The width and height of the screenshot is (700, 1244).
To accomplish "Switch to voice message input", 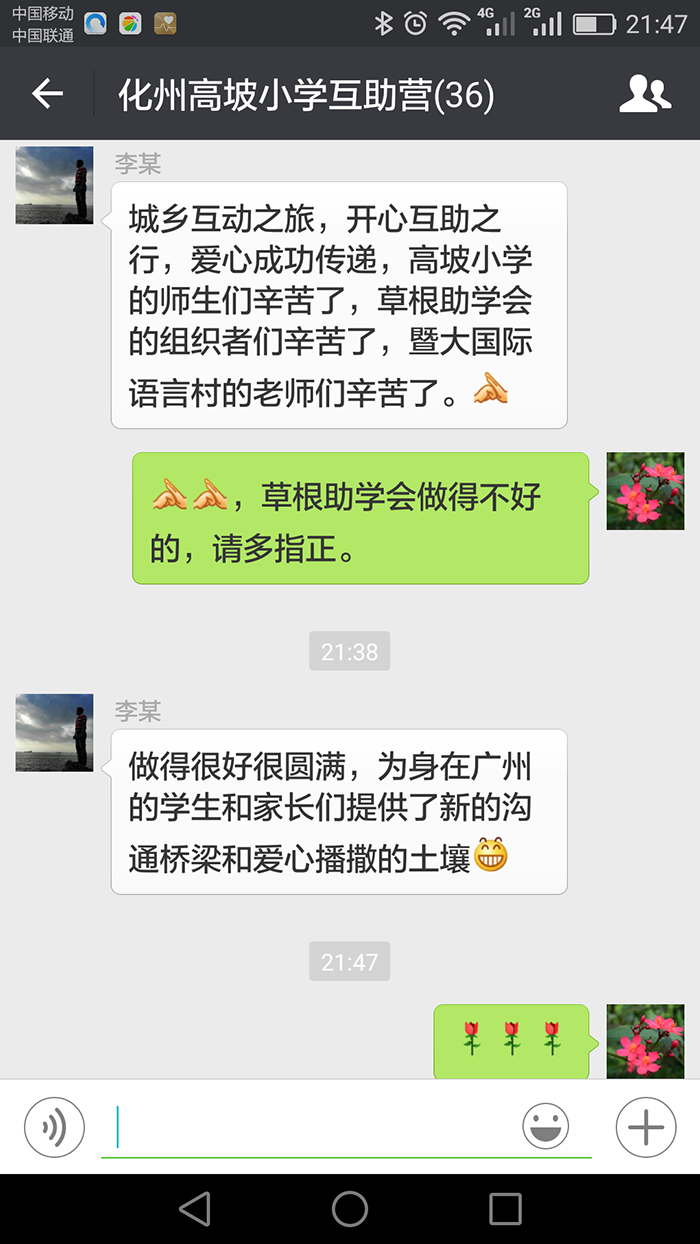I will point(53,1128).
